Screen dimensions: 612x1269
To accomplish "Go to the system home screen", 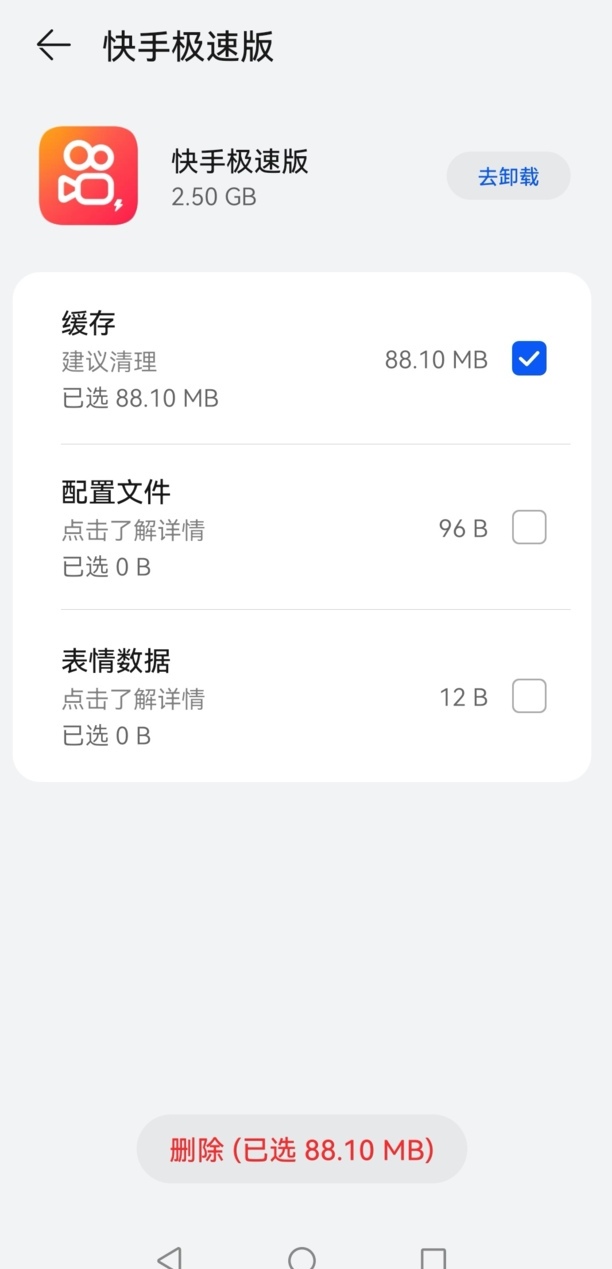I will point(301,1258).
